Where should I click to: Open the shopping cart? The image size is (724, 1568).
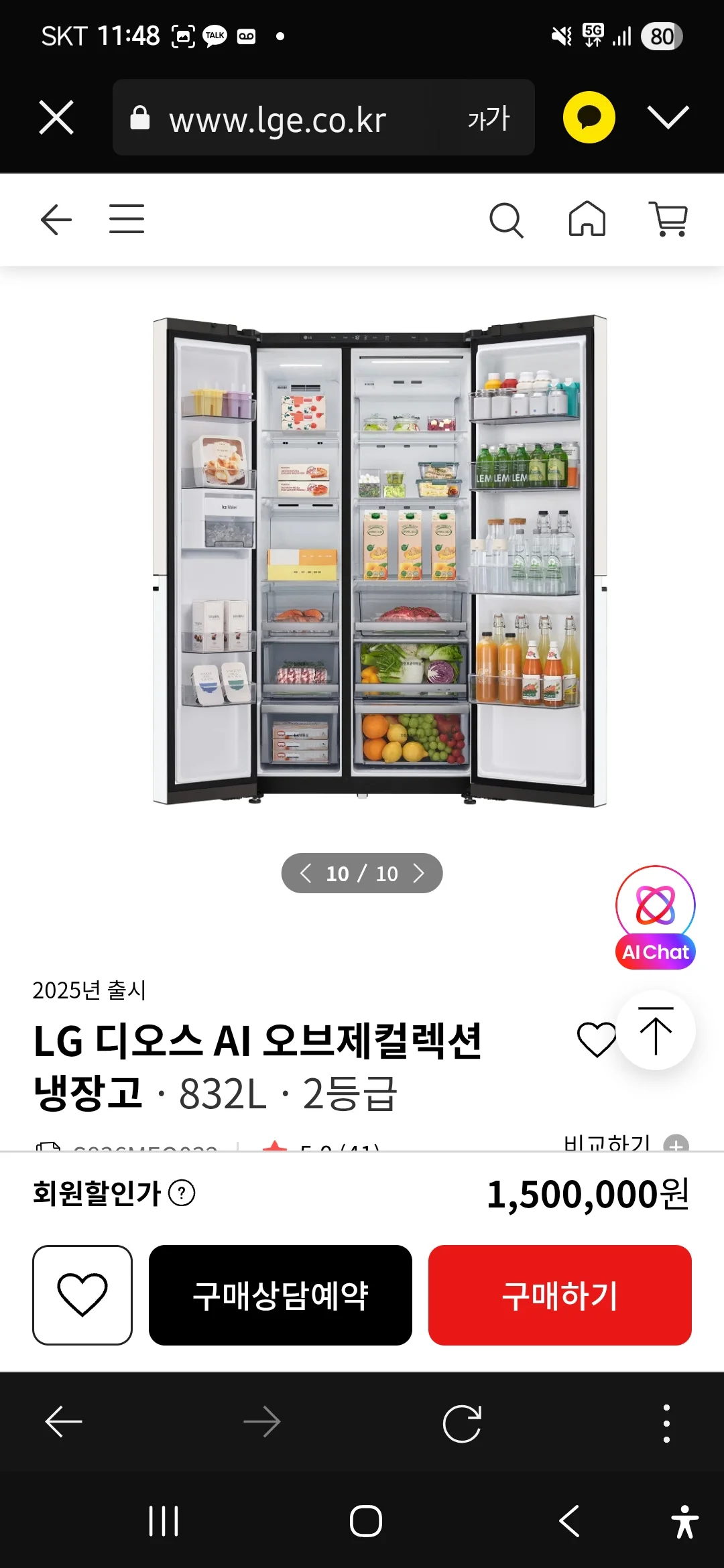(x=669, y=219)
